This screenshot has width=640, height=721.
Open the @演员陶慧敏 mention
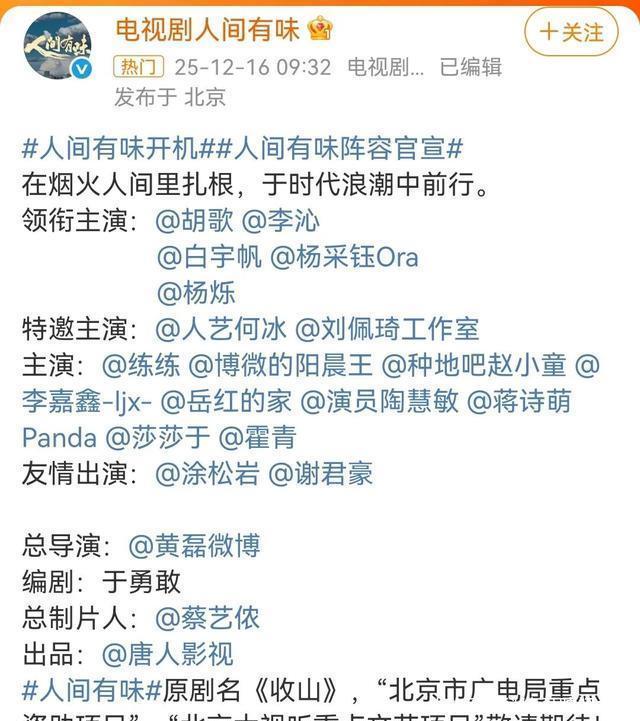pos(379,401)
